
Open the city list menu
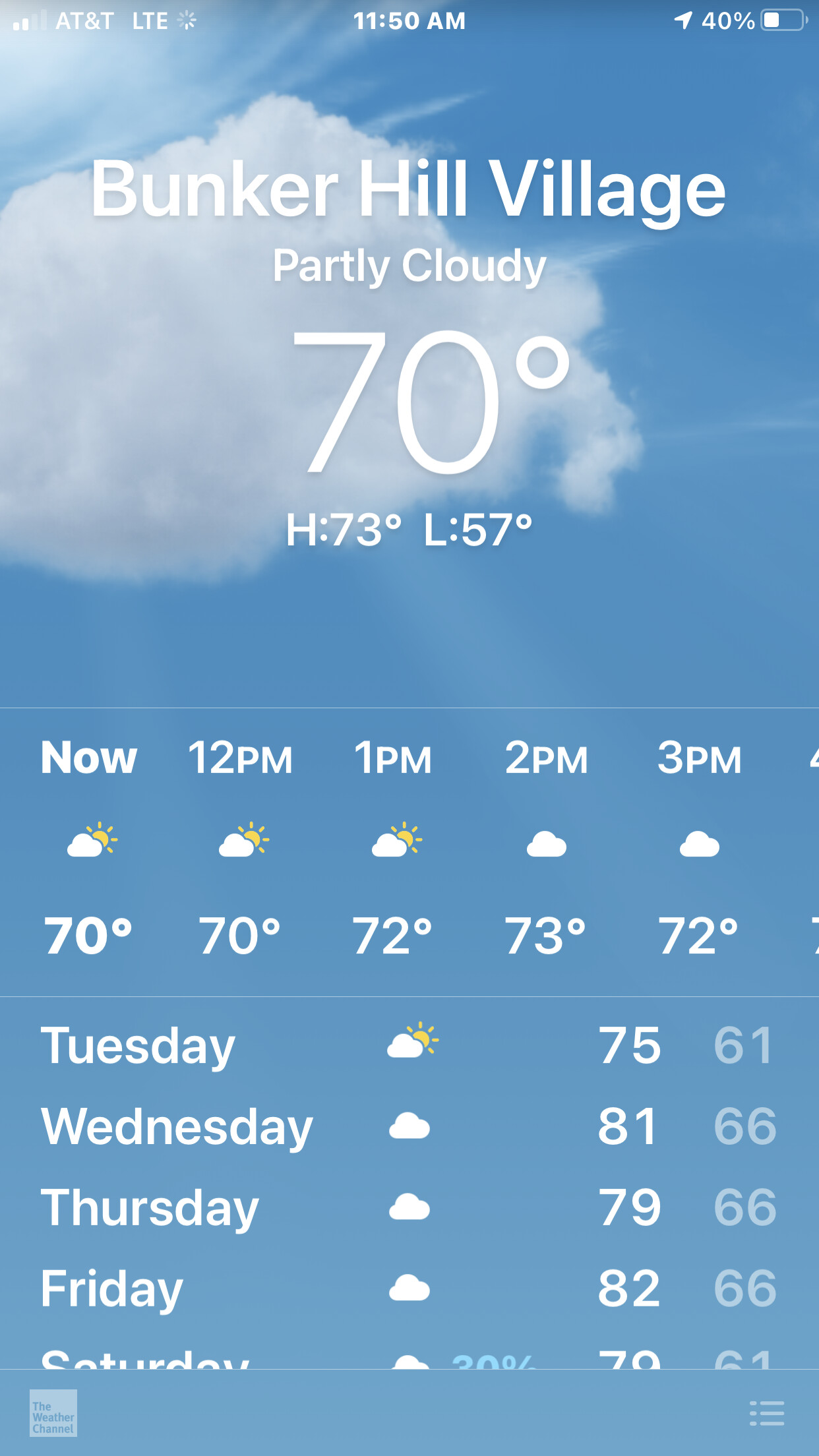(x=767, y=1412)
